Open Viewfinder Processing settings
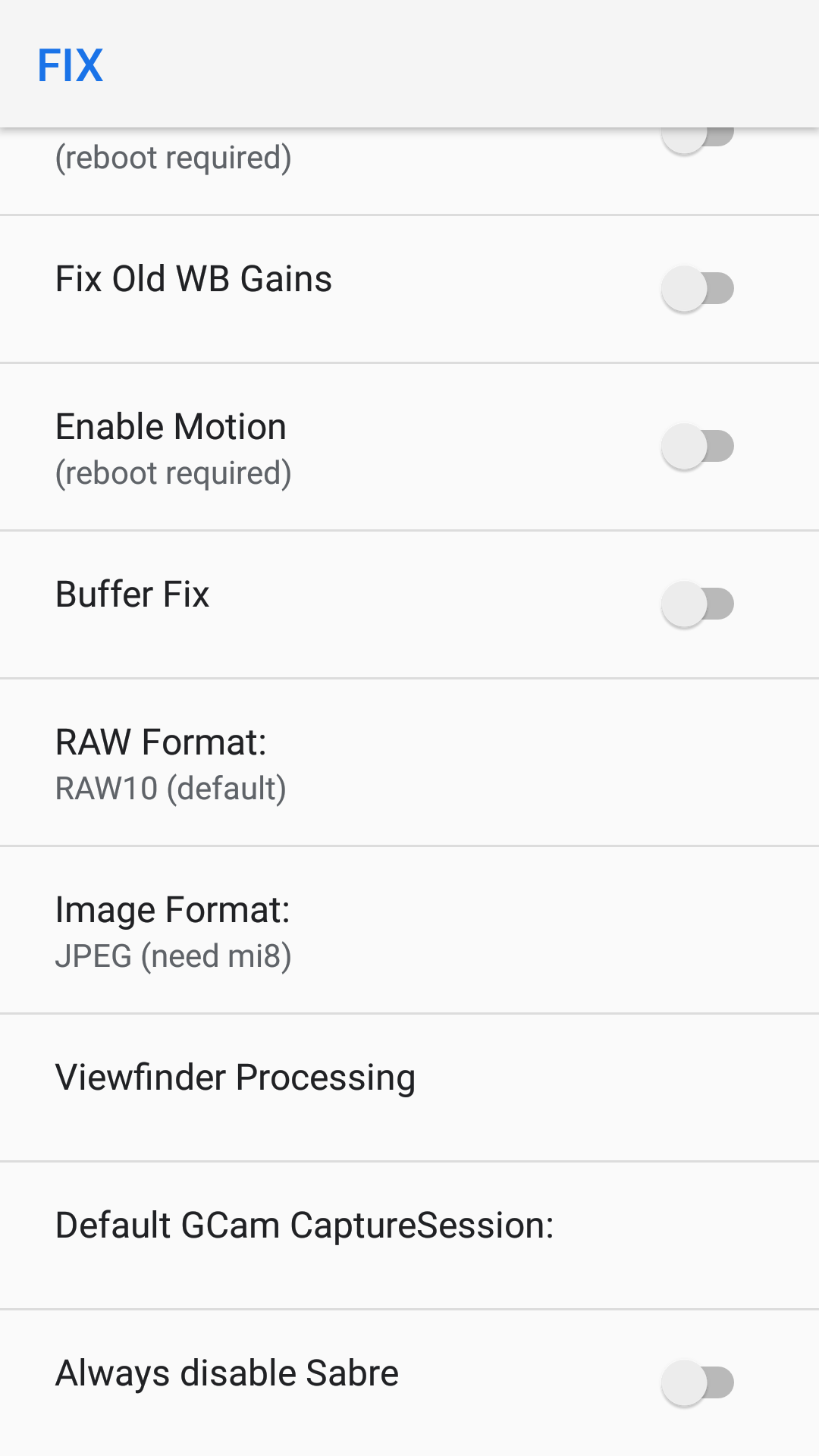Screen dimensions: 819x1456 tap(409, 1088)
